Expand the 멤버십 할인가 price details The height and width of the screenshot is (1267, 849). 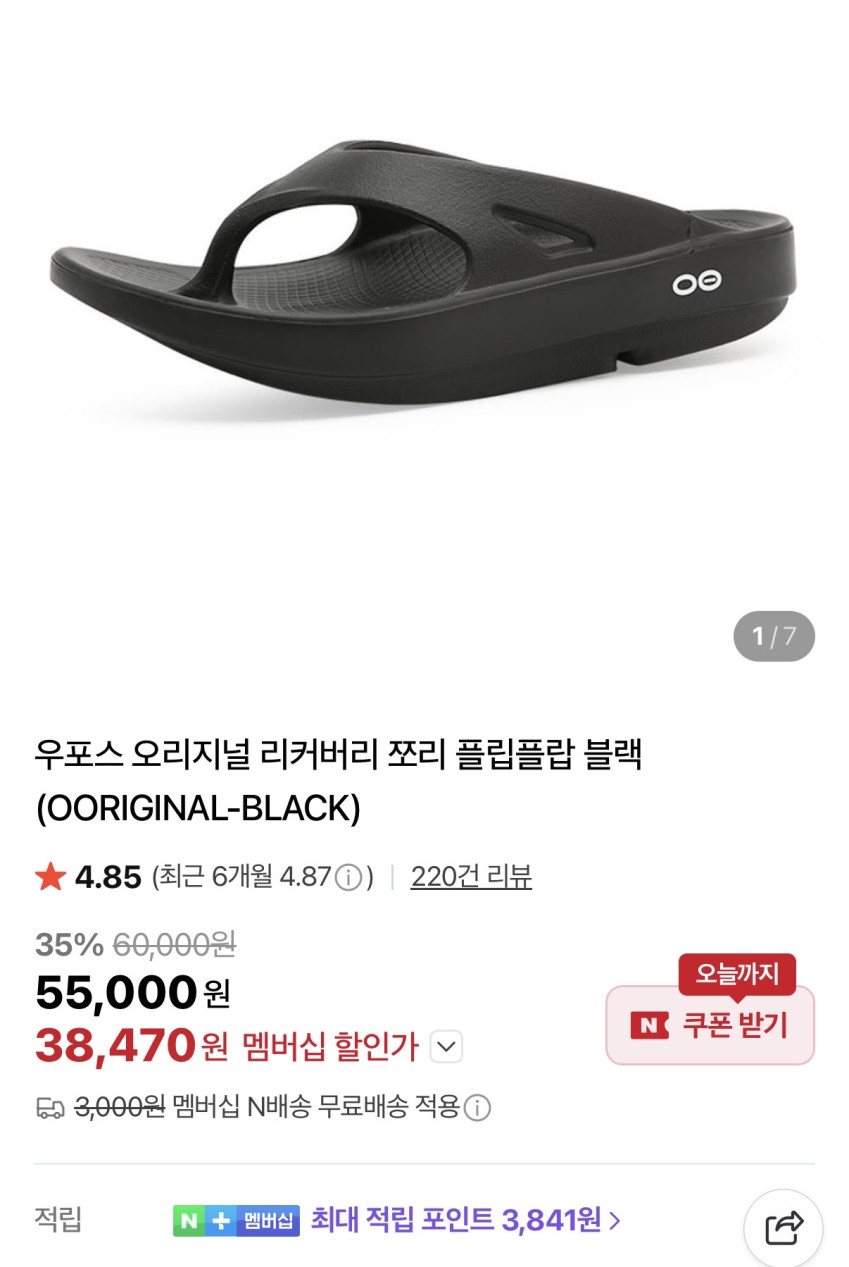446,1047
